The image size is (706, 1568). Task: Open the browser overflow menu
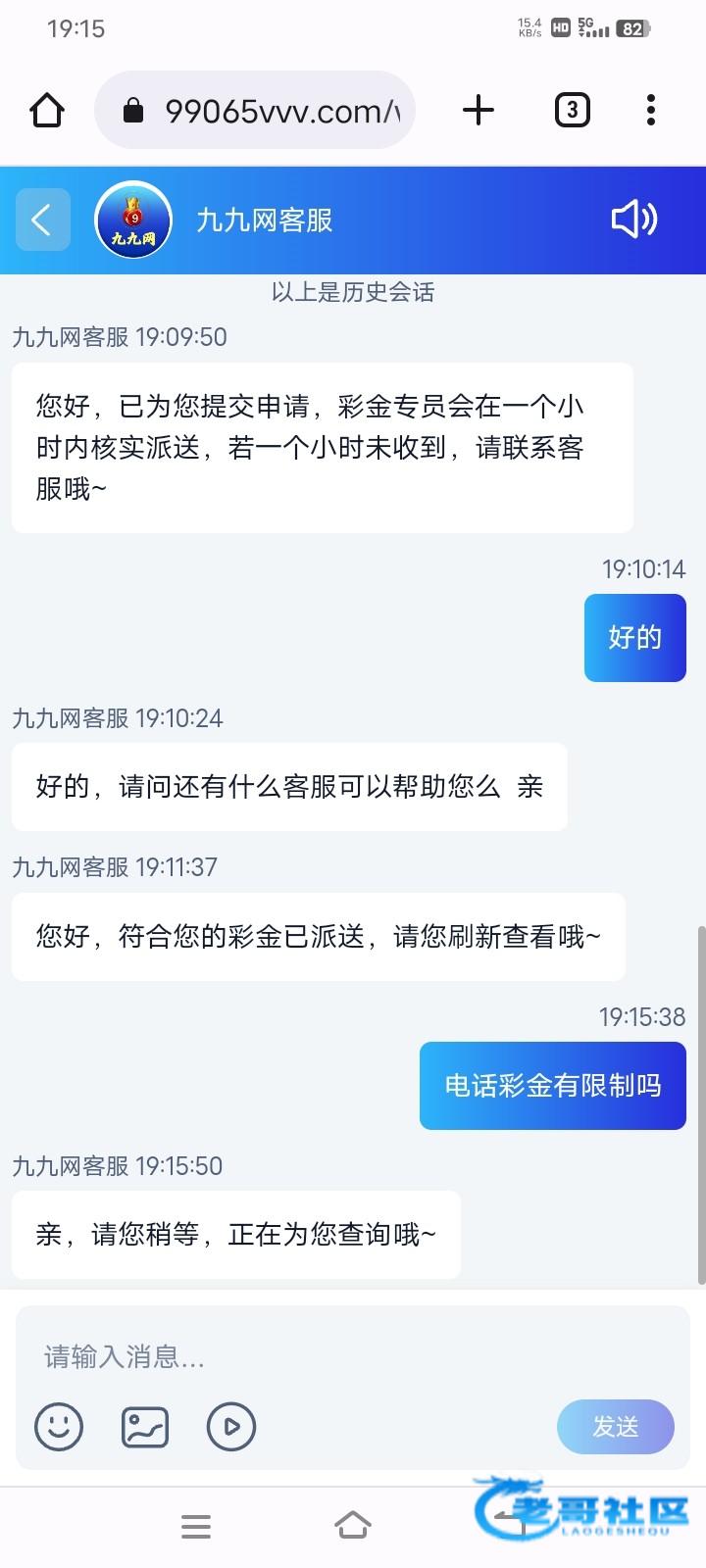650,110
